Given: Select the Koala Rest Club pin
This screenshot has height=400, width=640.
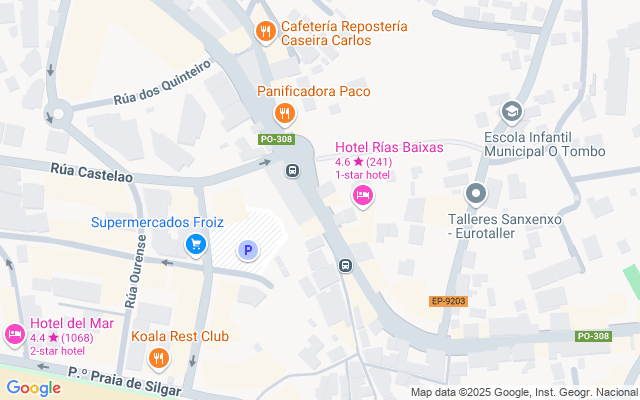Looking at the screenshot, I should coord(159,358).
